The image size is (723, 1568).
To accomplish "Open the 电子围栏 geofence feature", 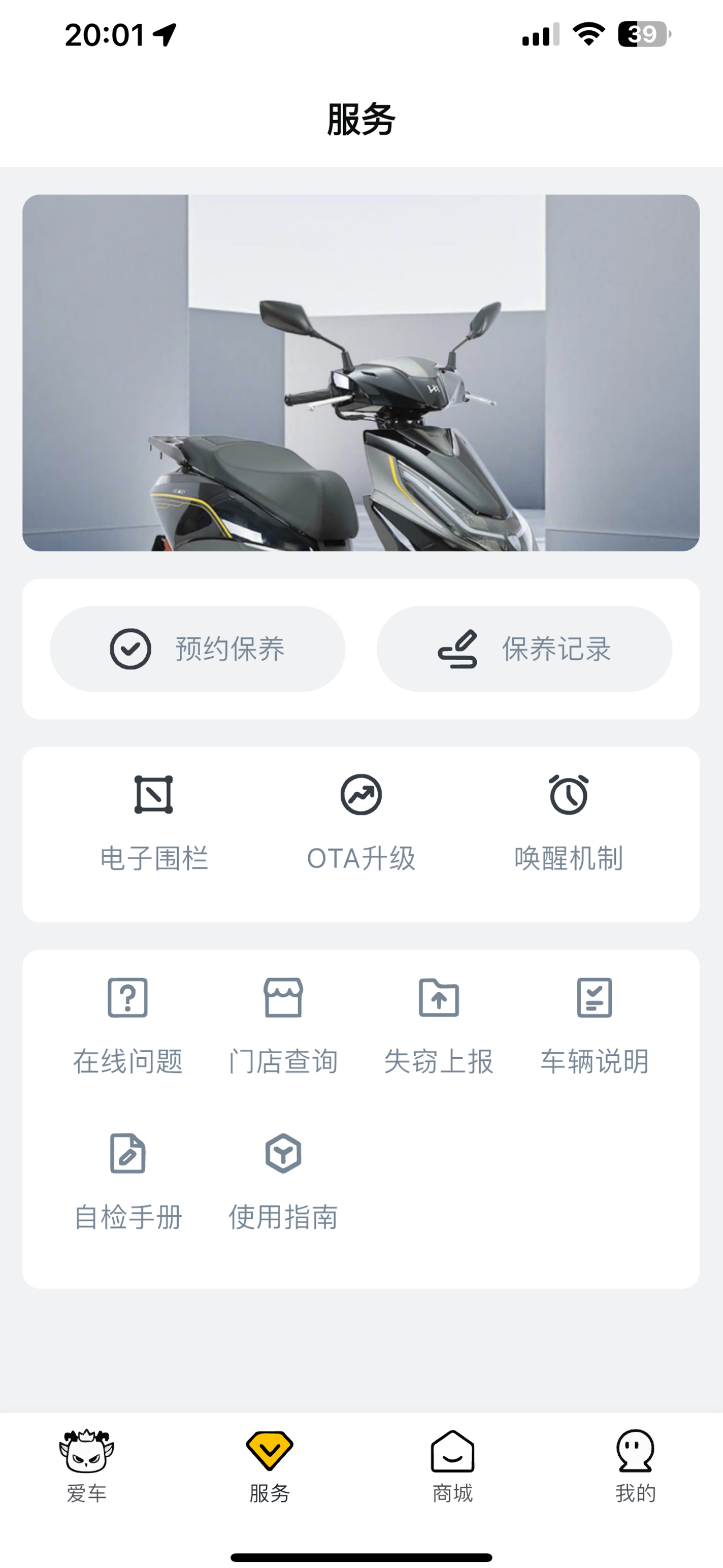I will pos(154,823).
